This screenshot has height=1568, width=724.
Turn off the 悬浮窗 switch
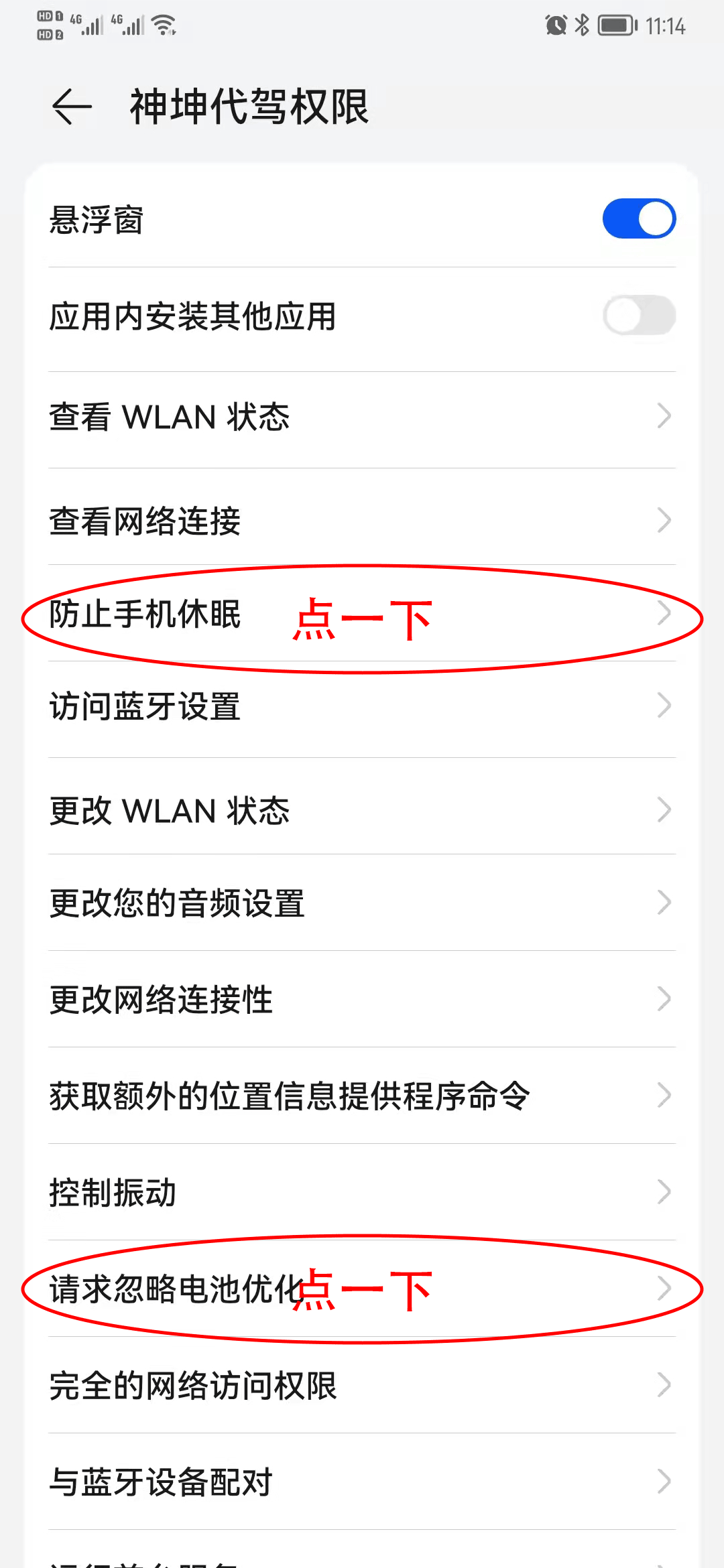tap(638, 218)
